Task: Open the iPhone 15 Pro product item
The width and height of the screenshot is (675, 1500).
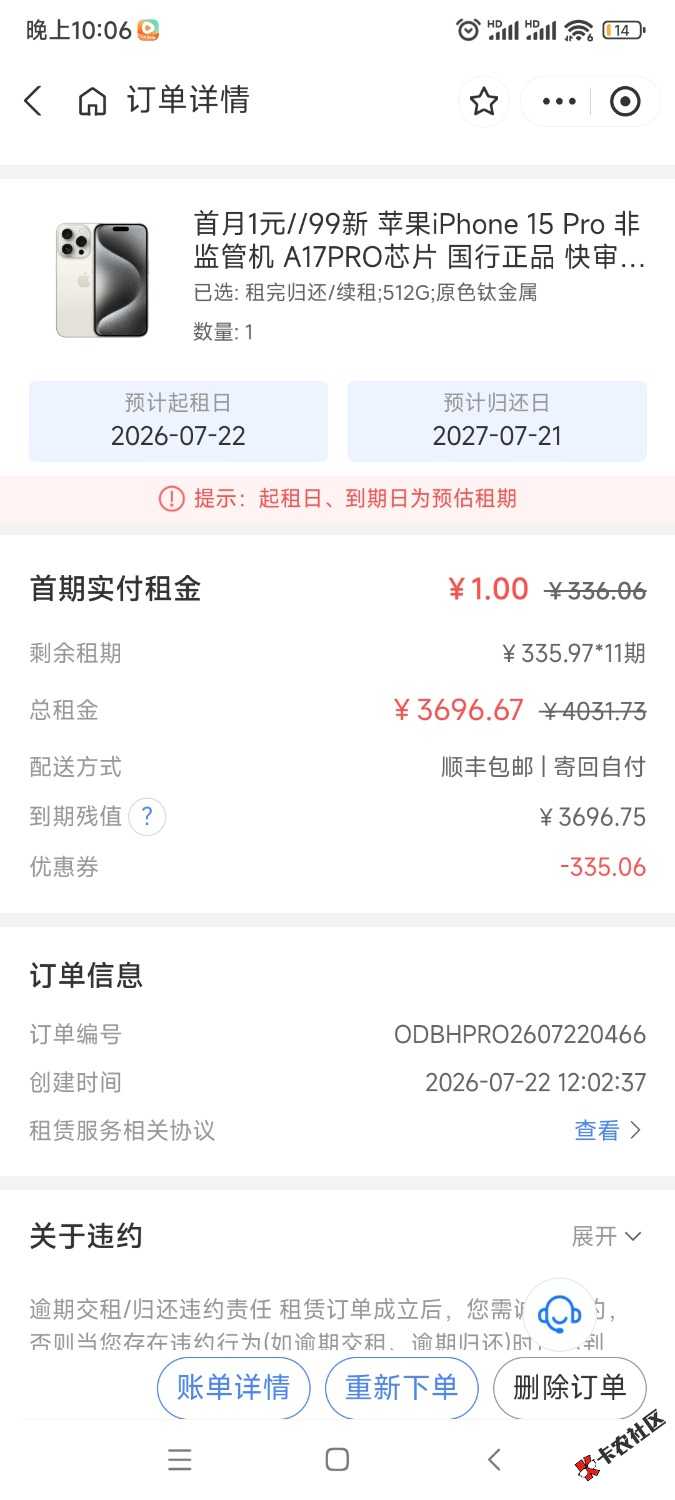Action: [x=337, y=276]
